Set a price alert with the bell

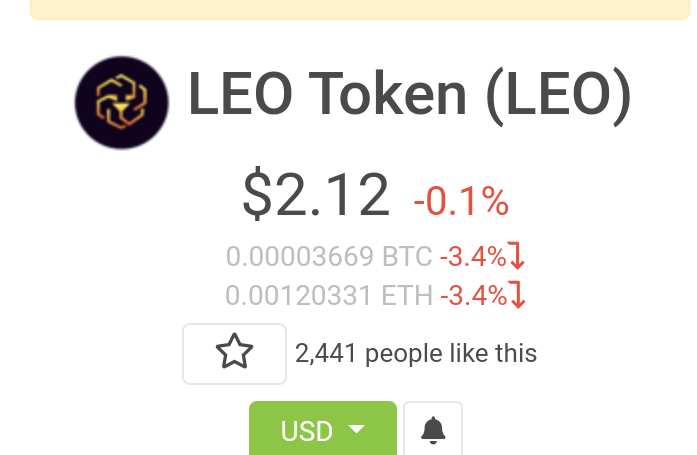pyautogui.click(x=433, y=429)
